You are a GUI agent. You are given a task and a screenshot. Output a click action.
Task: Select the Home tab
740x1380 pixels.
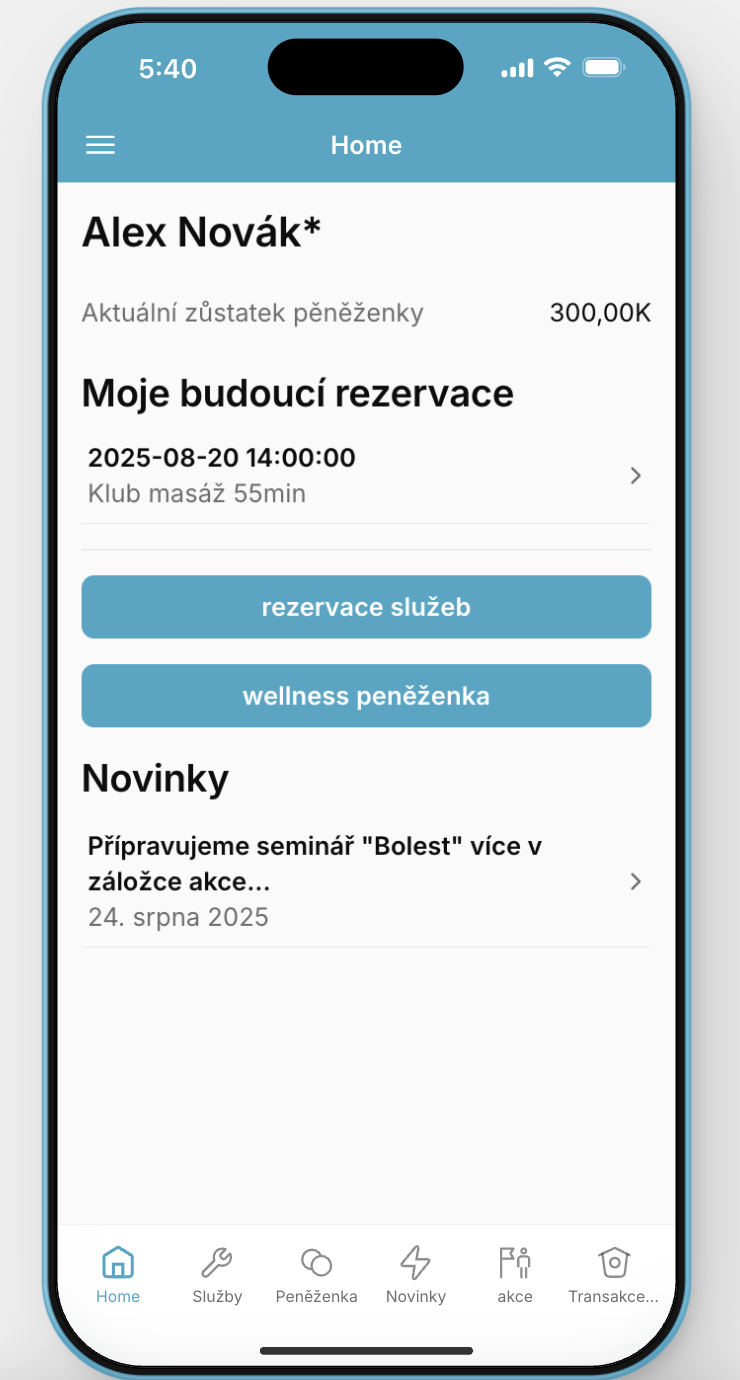118,1275
